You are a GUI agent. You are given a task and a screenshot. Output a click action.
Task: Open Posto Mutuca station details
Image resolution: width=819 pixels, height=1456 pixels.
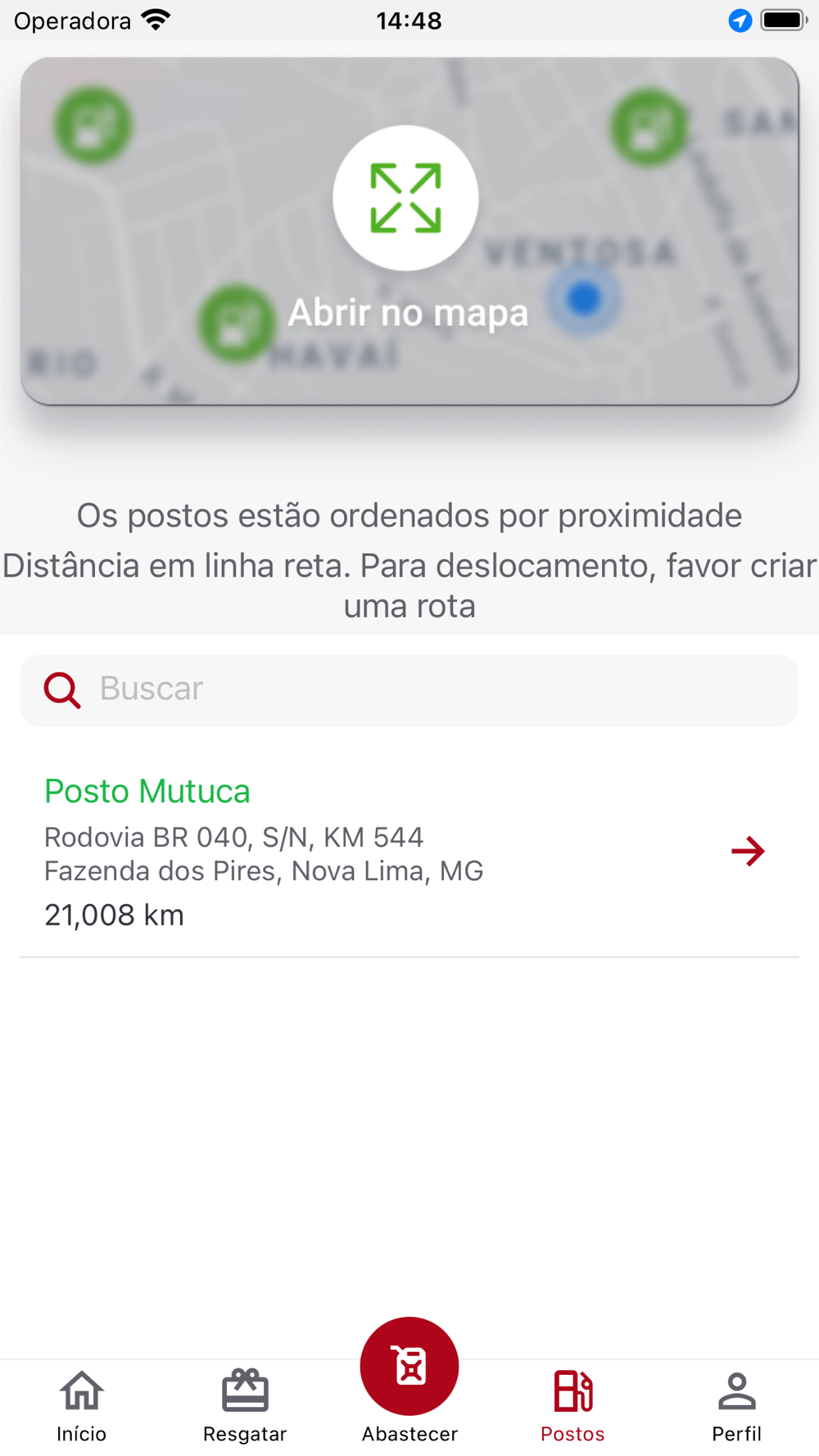click(409, 852)
